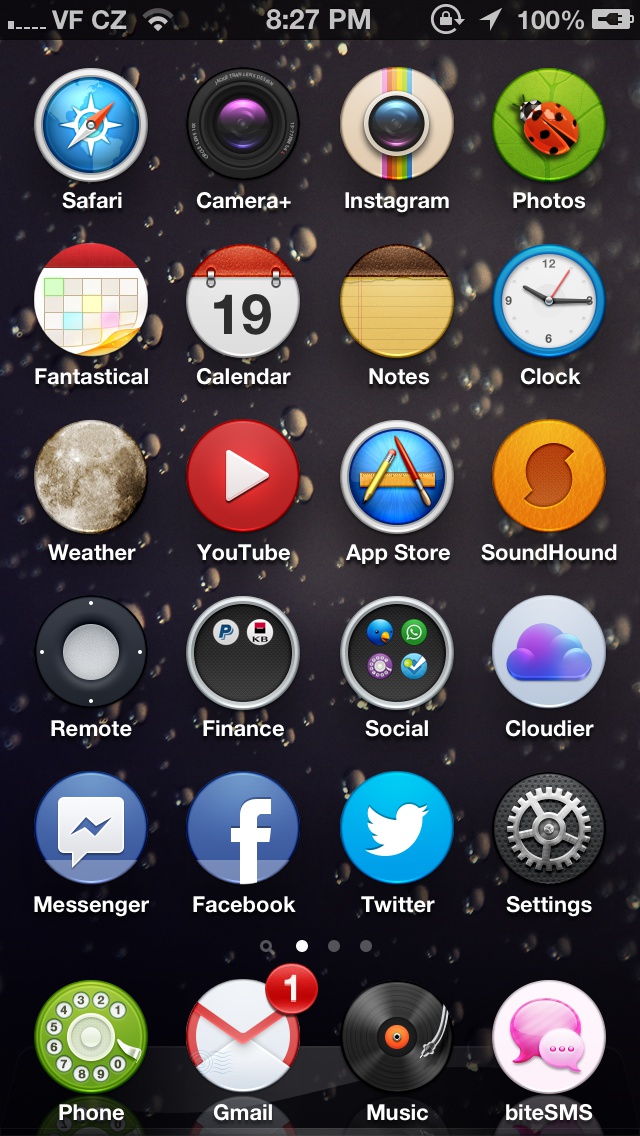Screen dimensions: 640x1136
Task: Check the Weather app
Action: (x=91, y=477)
